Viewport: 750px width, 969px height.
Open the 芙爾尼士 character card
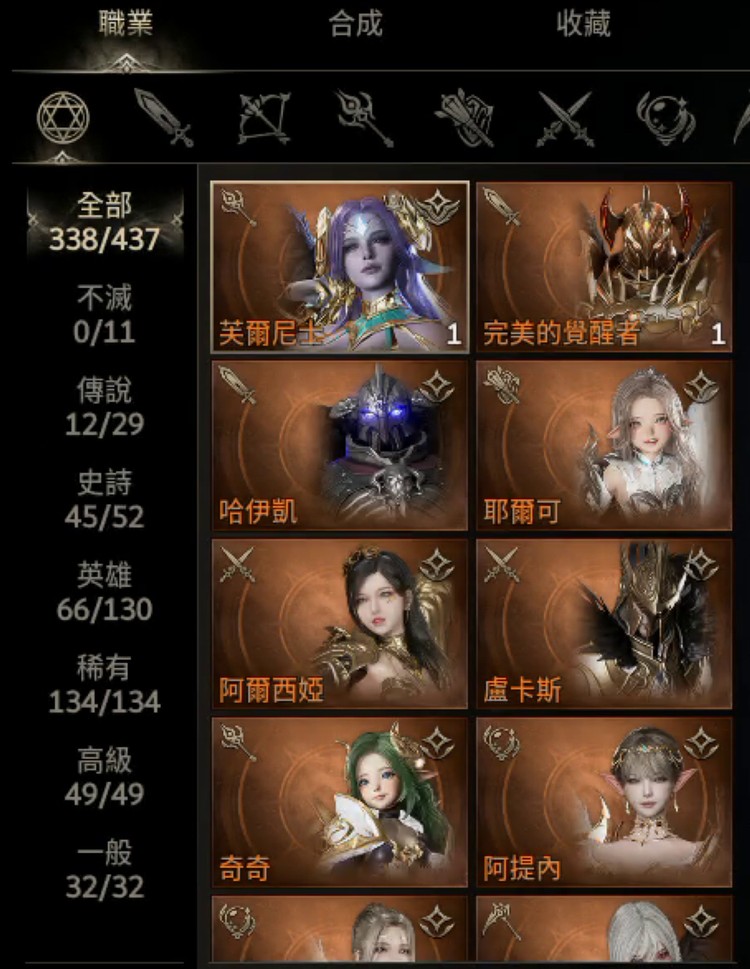[x=337, y=260]
